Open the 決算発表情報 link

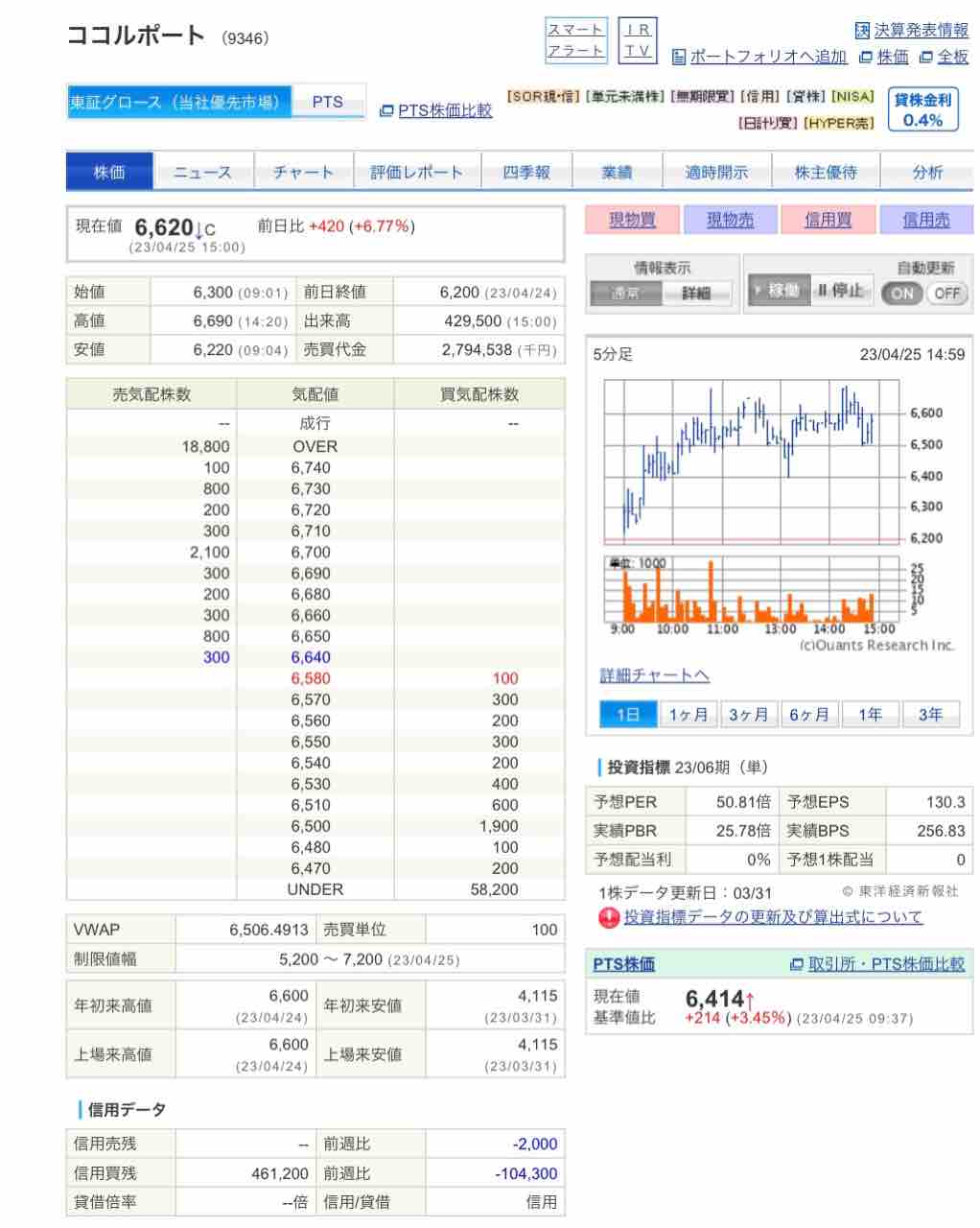coord(921,30)
